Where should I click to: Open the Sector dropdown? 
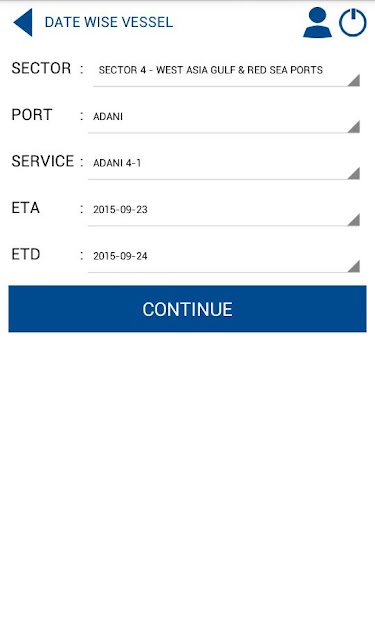click(226, 70)
